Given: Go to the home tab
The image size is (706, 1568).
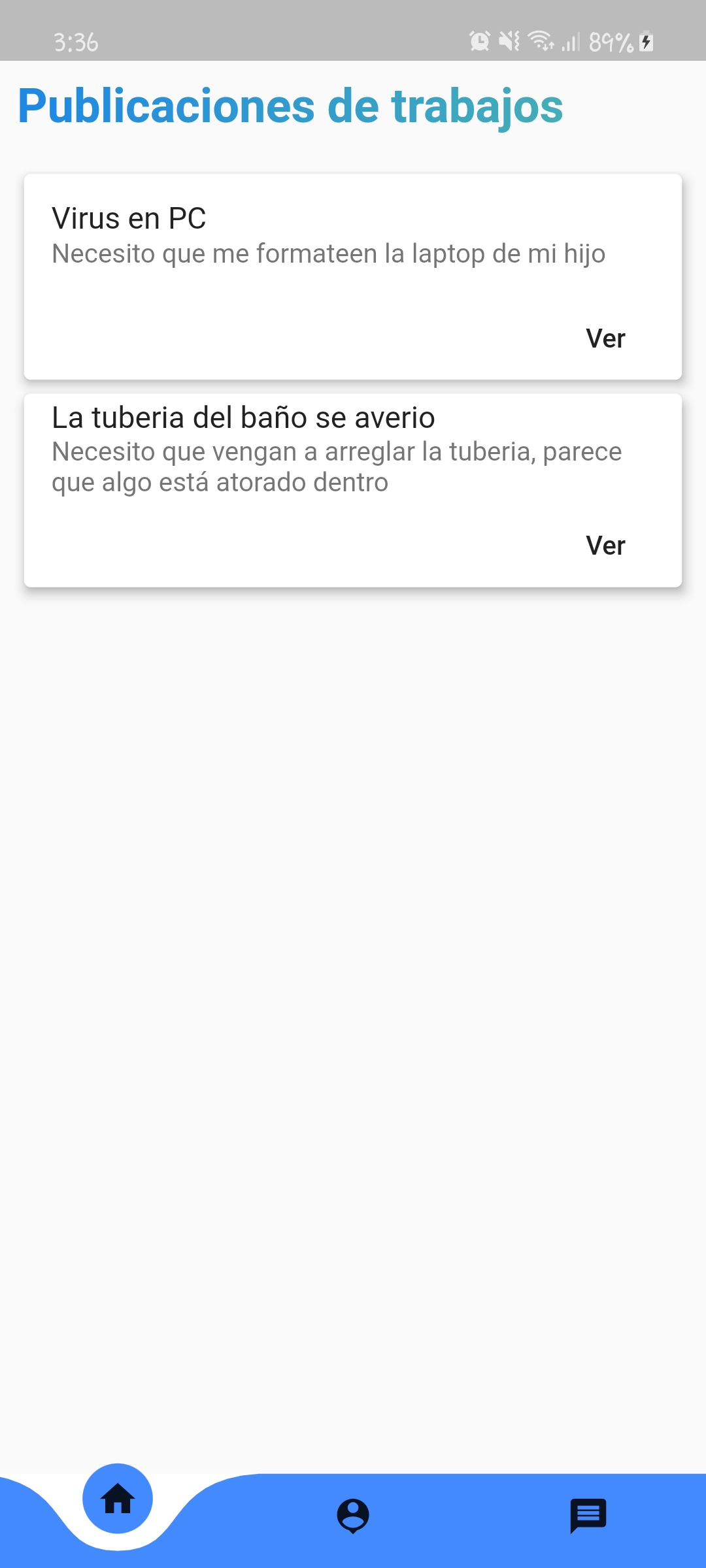Looking at the screenshot, I should [x=118, y=1498].
